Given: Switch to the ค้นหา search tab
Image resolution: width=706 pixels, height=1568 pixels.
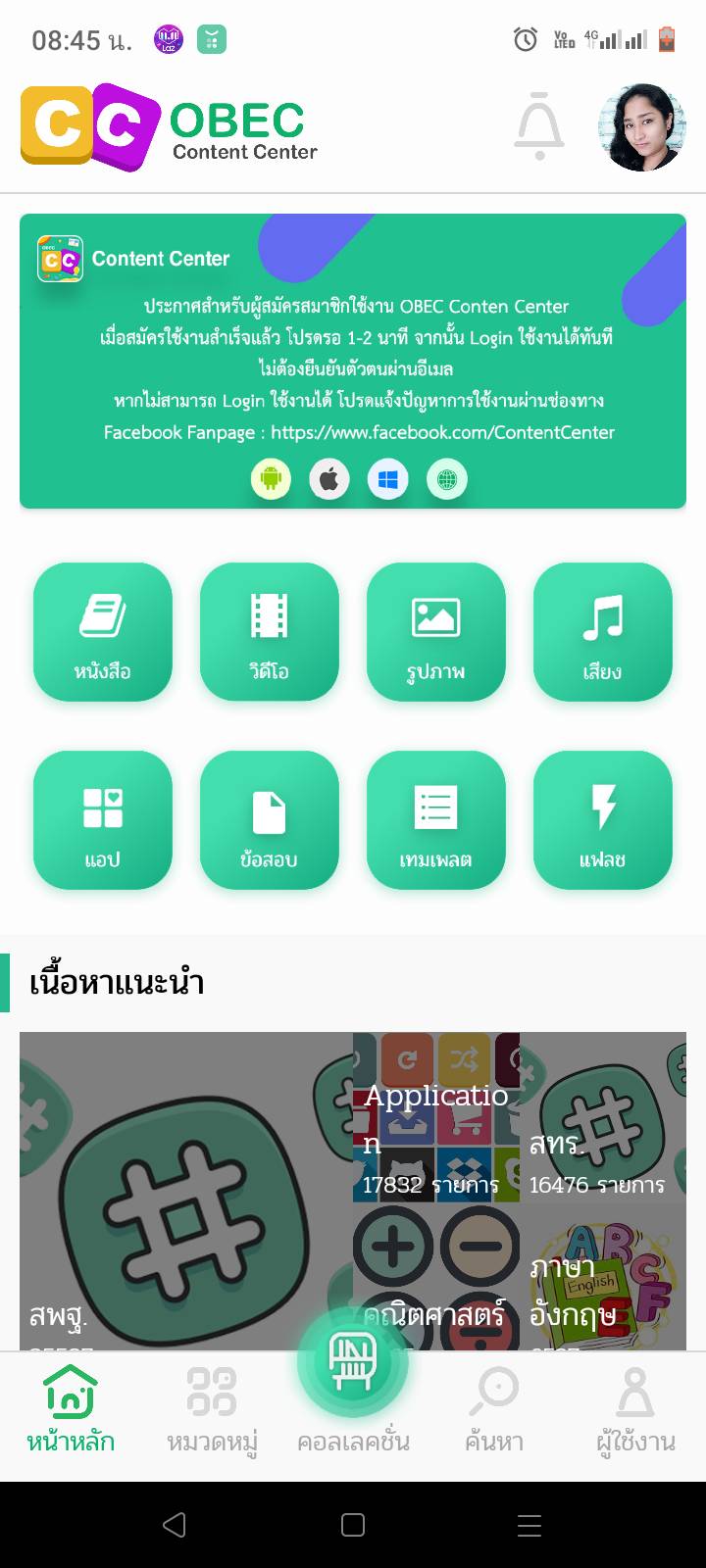Looking at the screenshot, I should coord(493,1412).
